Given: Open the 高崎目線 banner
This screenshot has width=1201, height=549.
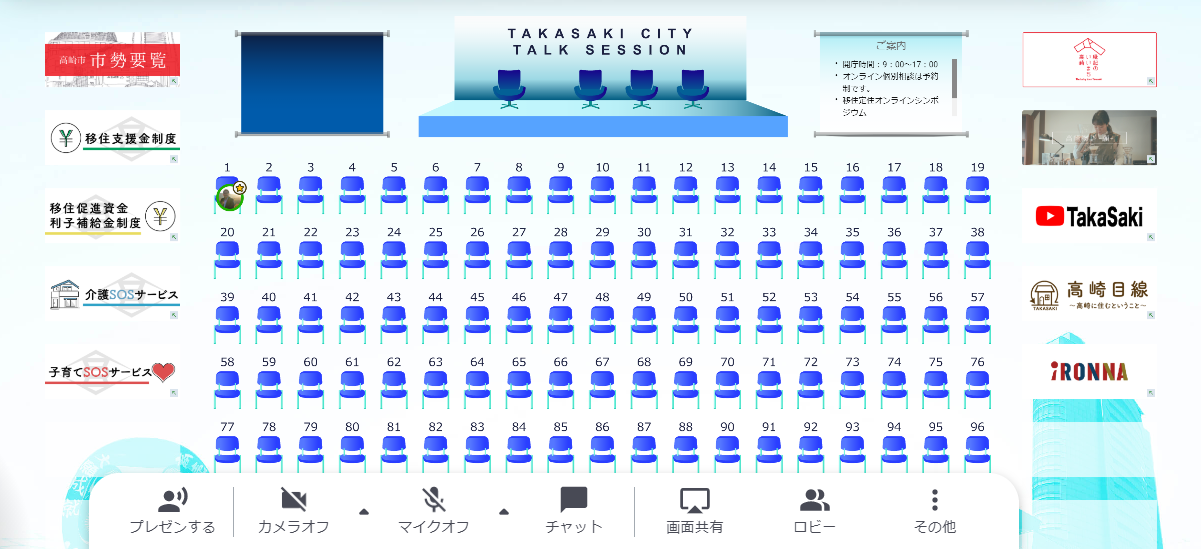Looking at the screenshot, I should pyautogui.click(x=1089, y=294).
